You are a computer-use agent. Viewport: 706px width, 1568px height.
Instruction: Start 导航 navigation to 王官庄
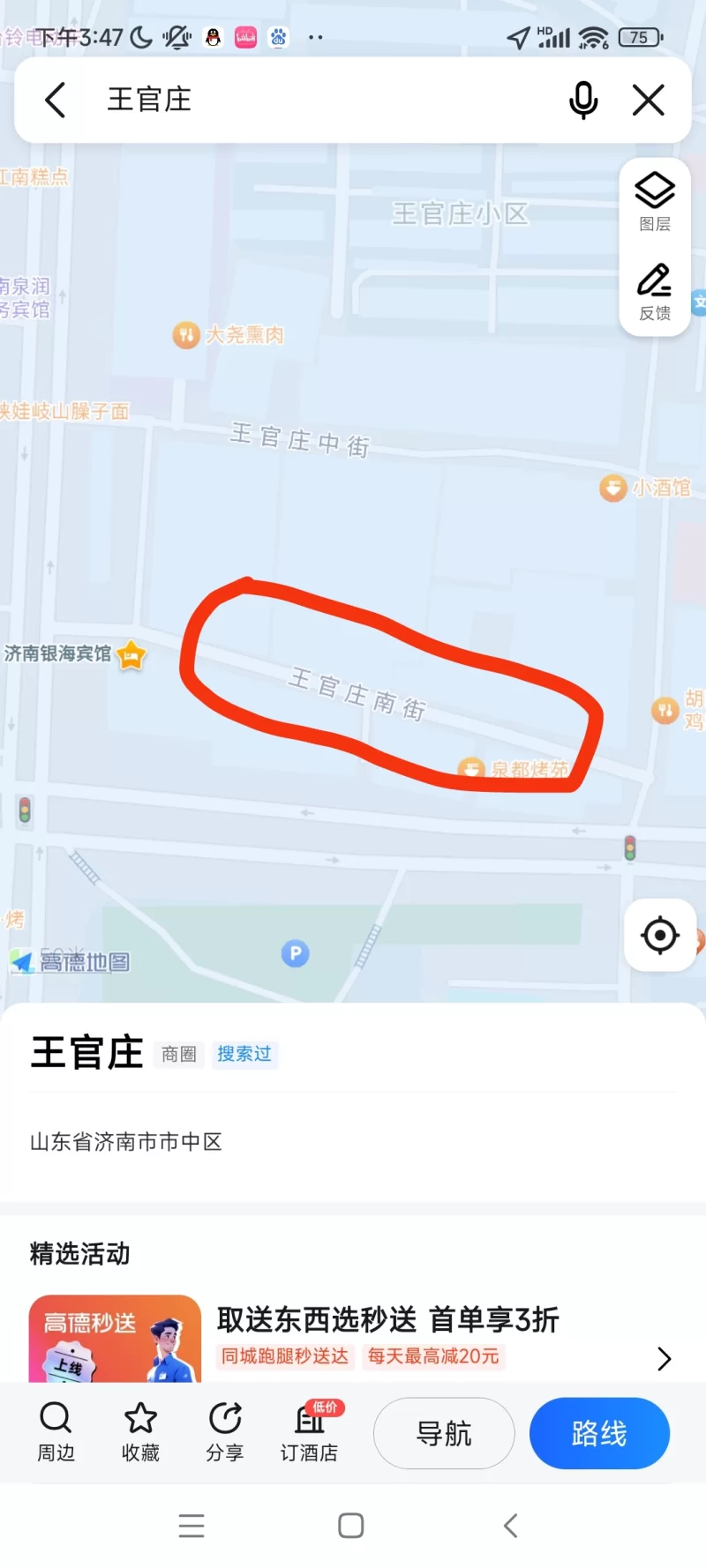(444, 1433)
